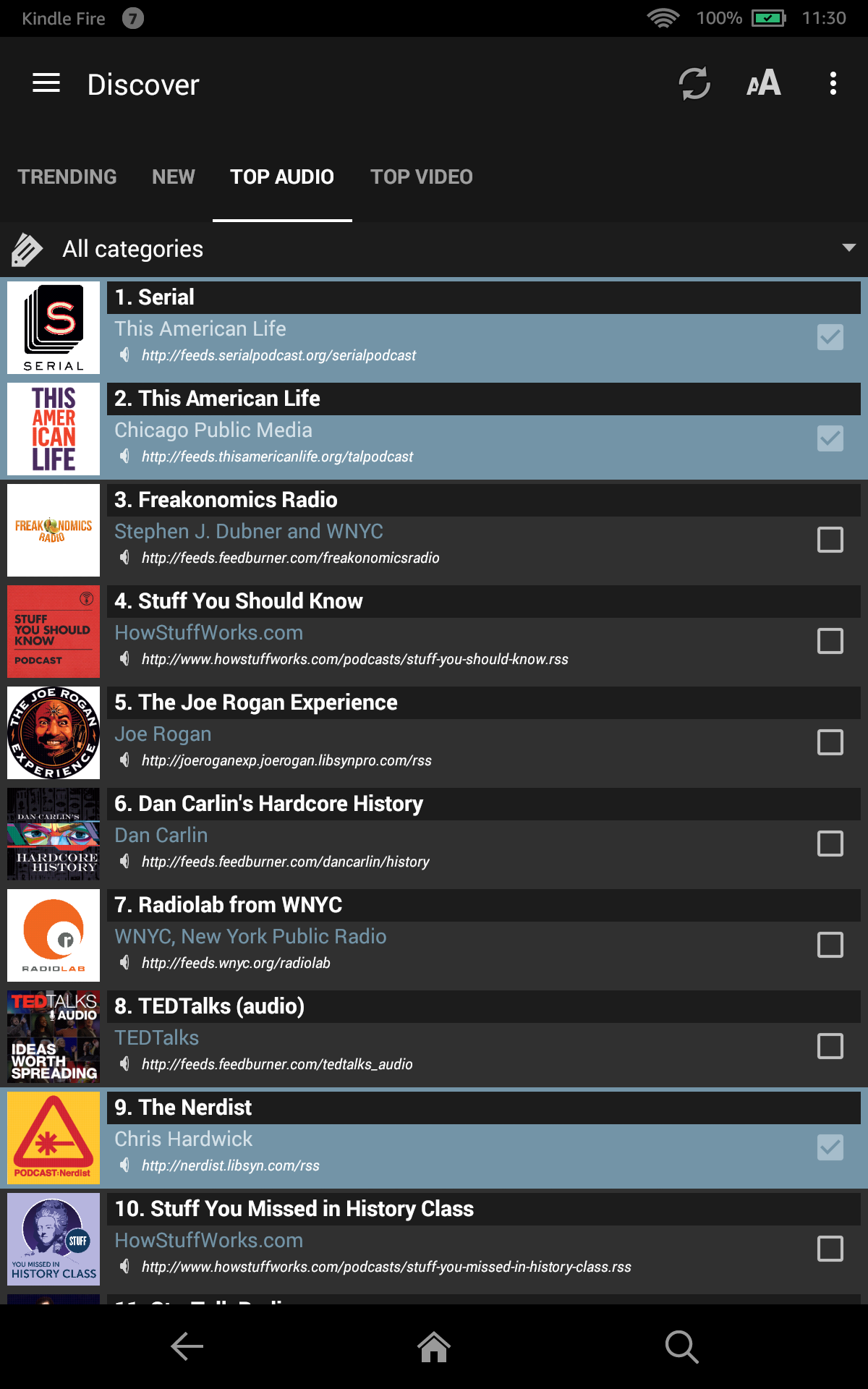
Task: Switch to the Top Video tab
Action: pos(422,177)
